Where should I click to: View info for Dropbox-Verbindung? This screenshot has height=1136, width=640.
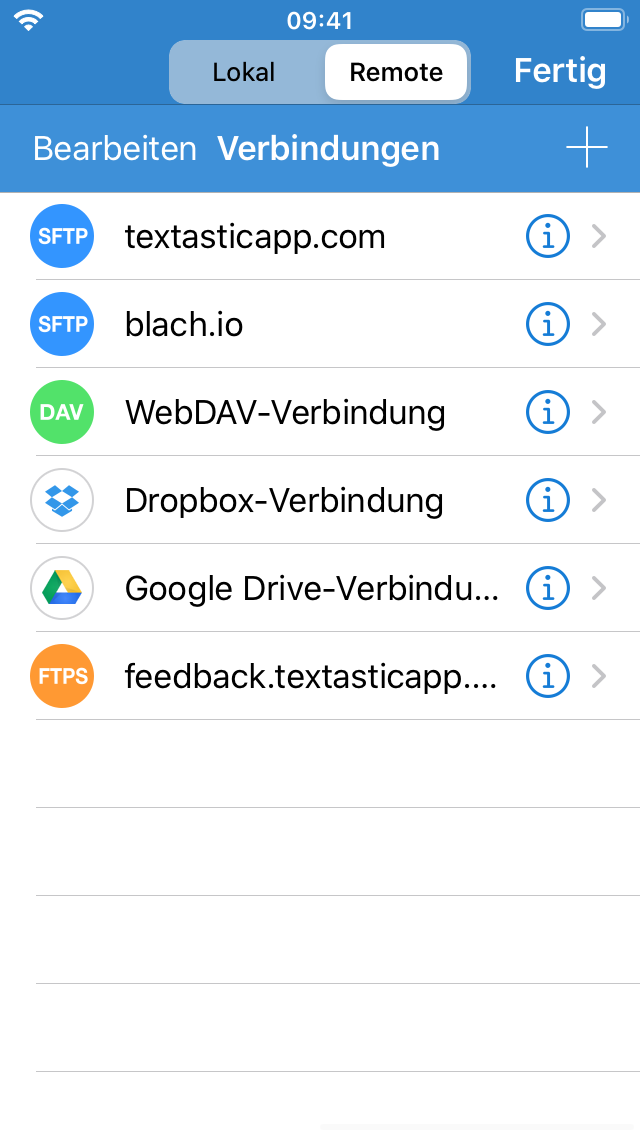[x=547, y=501]
